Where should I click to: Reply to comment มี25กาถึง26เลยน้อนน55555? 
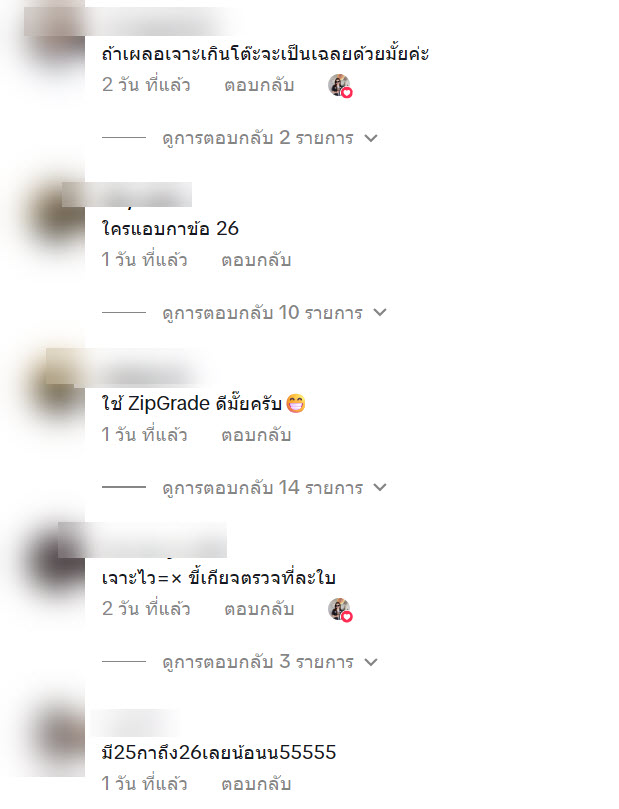click(x=256, y=783)
